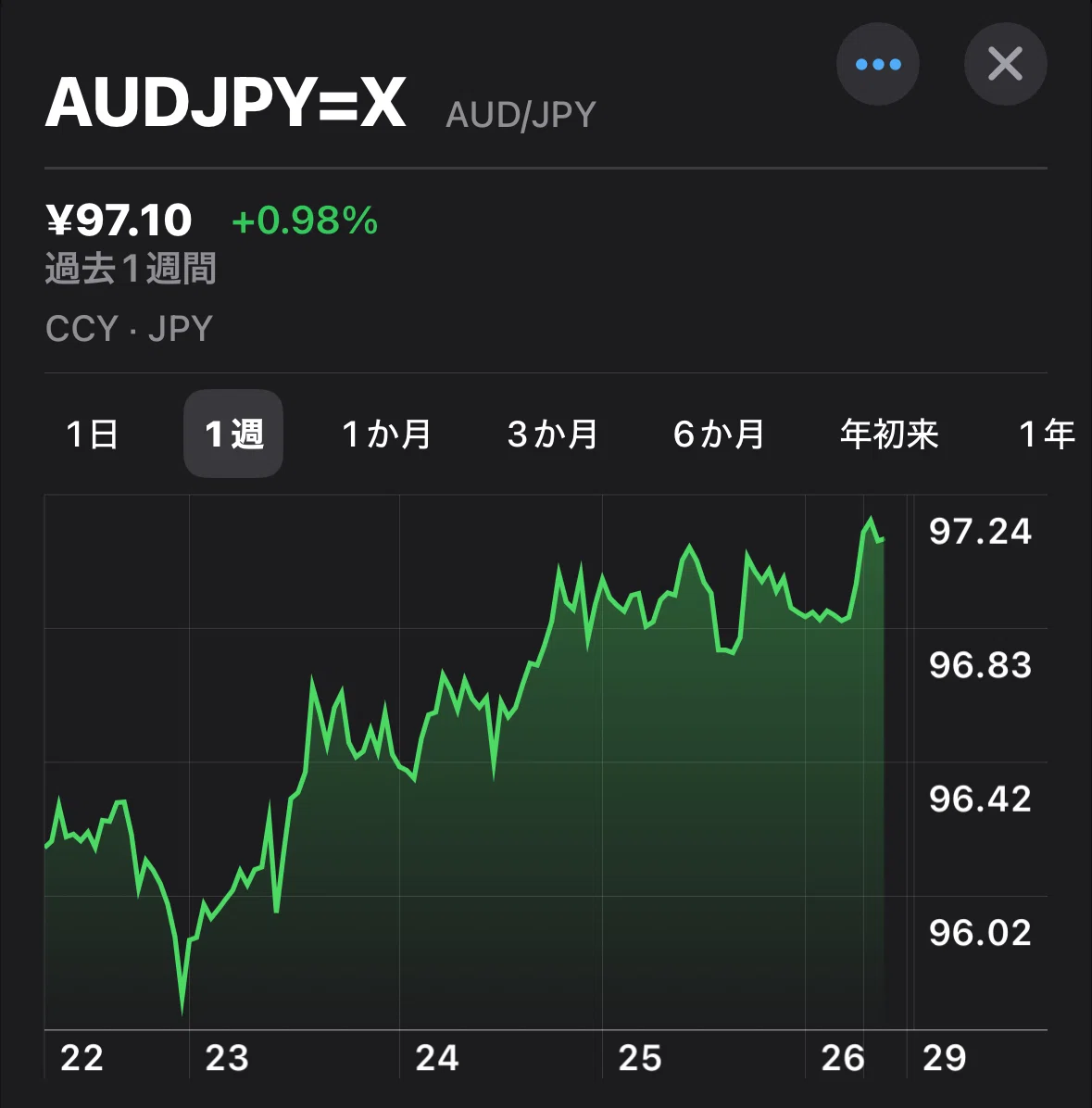This screenshot has width=1092, height=1108.
Task: Select the 1週 range tab
Action: (233, 434)
